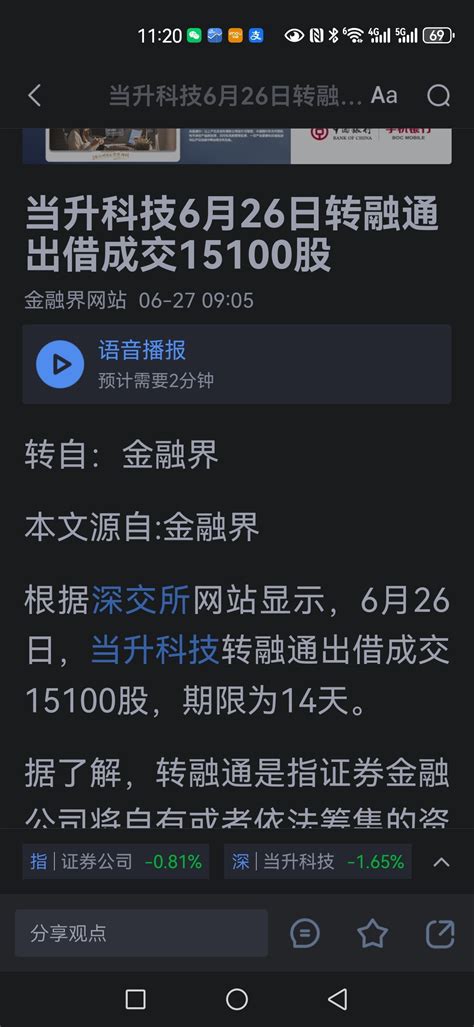Favorite this article with the star
The image size is (474, 1027).
coord(373,933)
